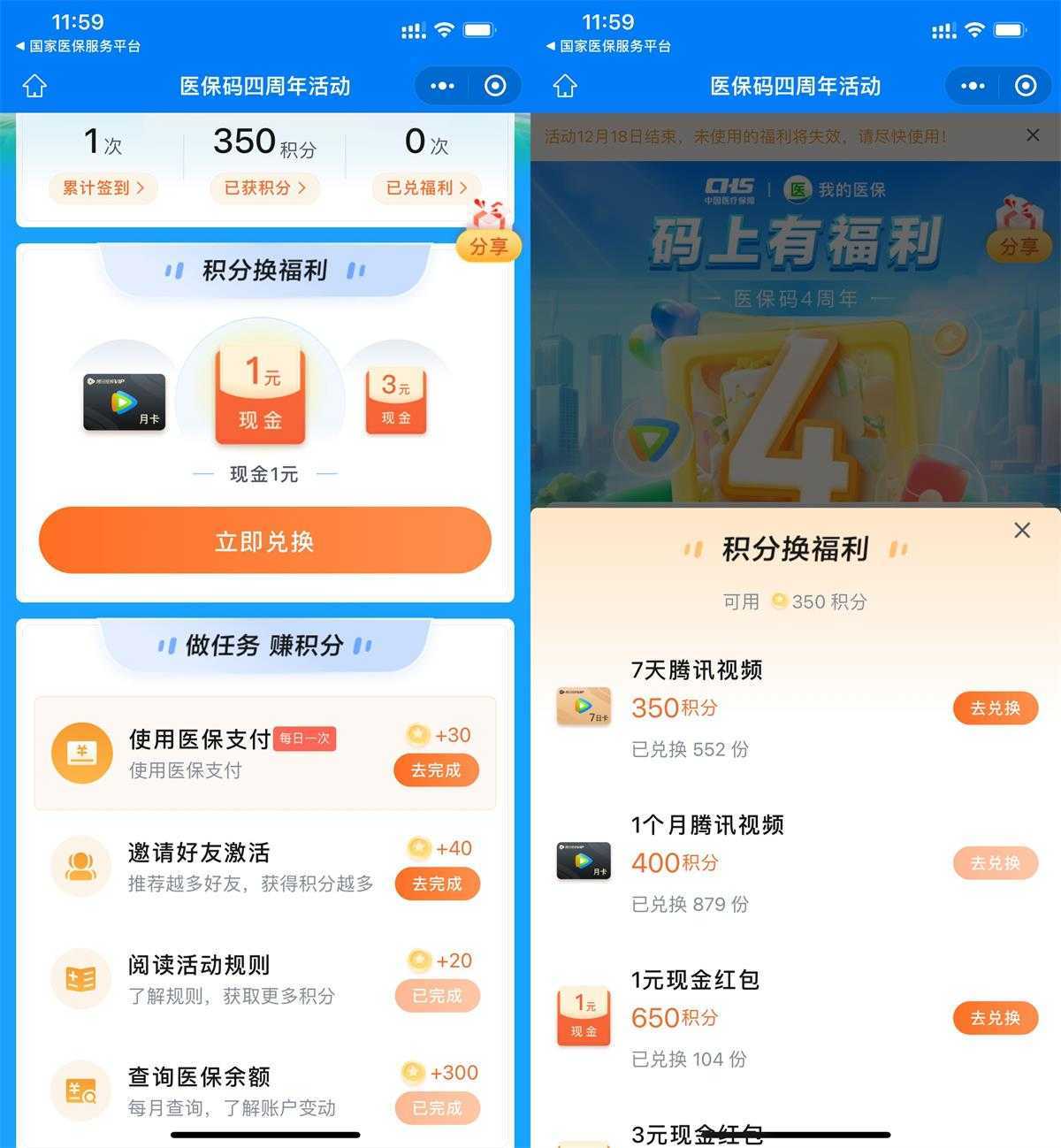
Task: Open the 已兑福利 redeemed rewards list
Action: 426,188
